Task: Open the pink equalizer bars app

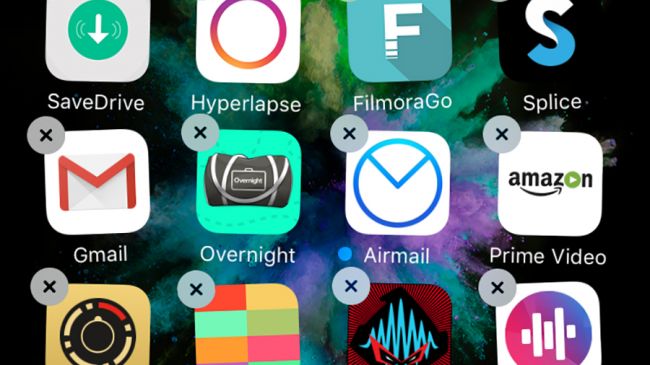Action: tap(548, 324)
